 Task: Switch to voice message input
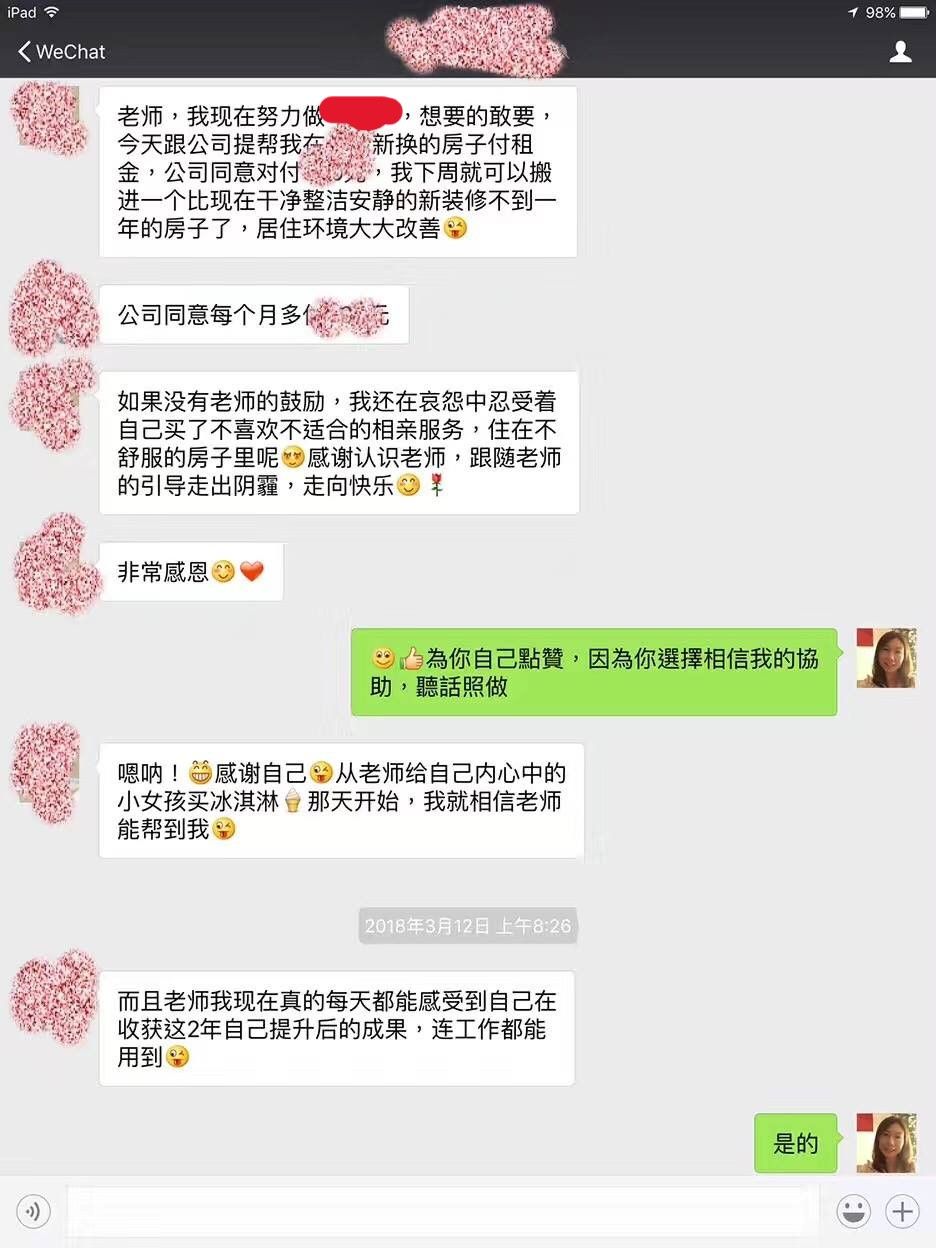[x=33, y=1212]
